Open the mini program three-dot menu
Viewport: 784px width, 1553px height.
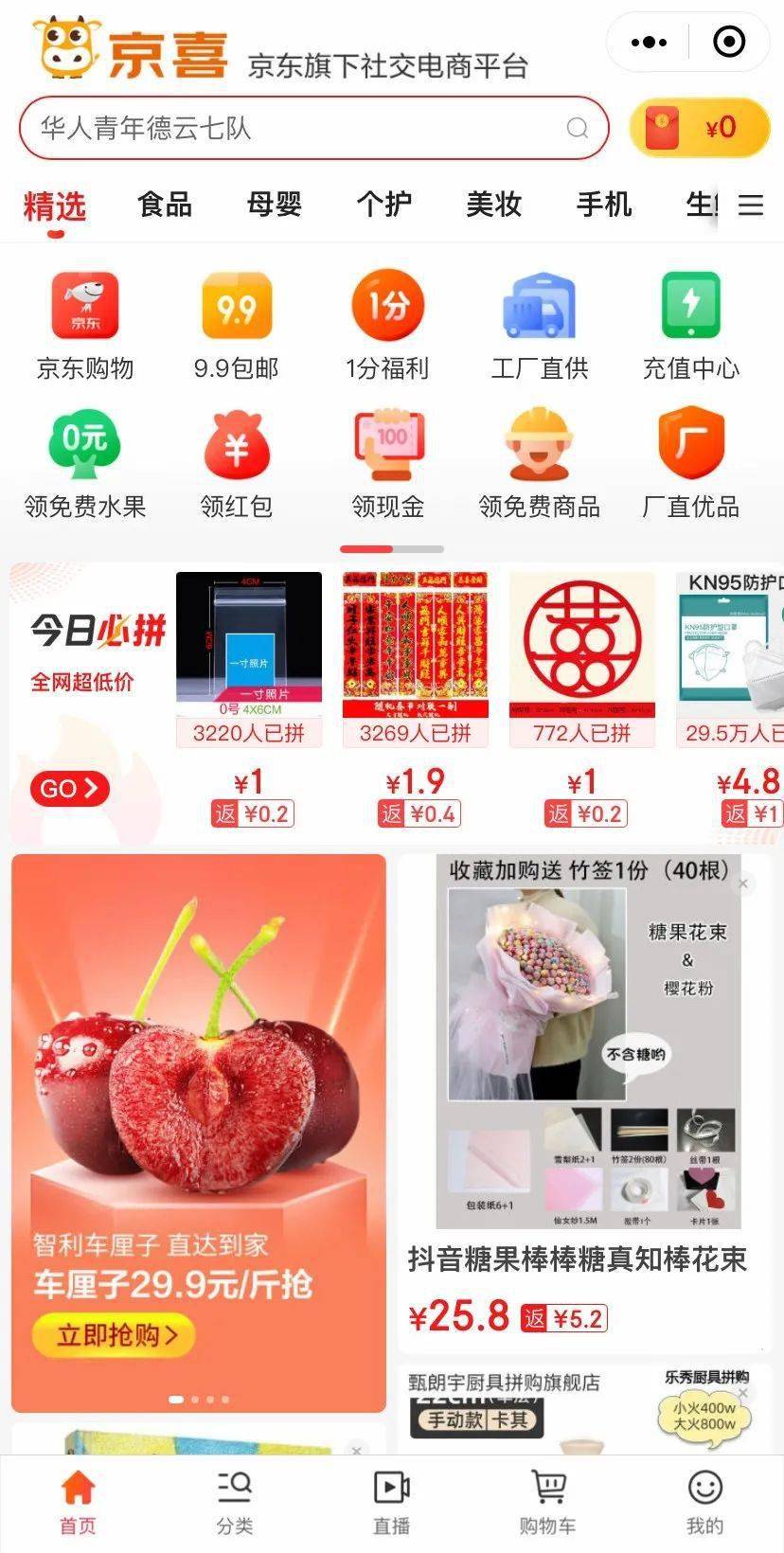(x=649, y=42)
